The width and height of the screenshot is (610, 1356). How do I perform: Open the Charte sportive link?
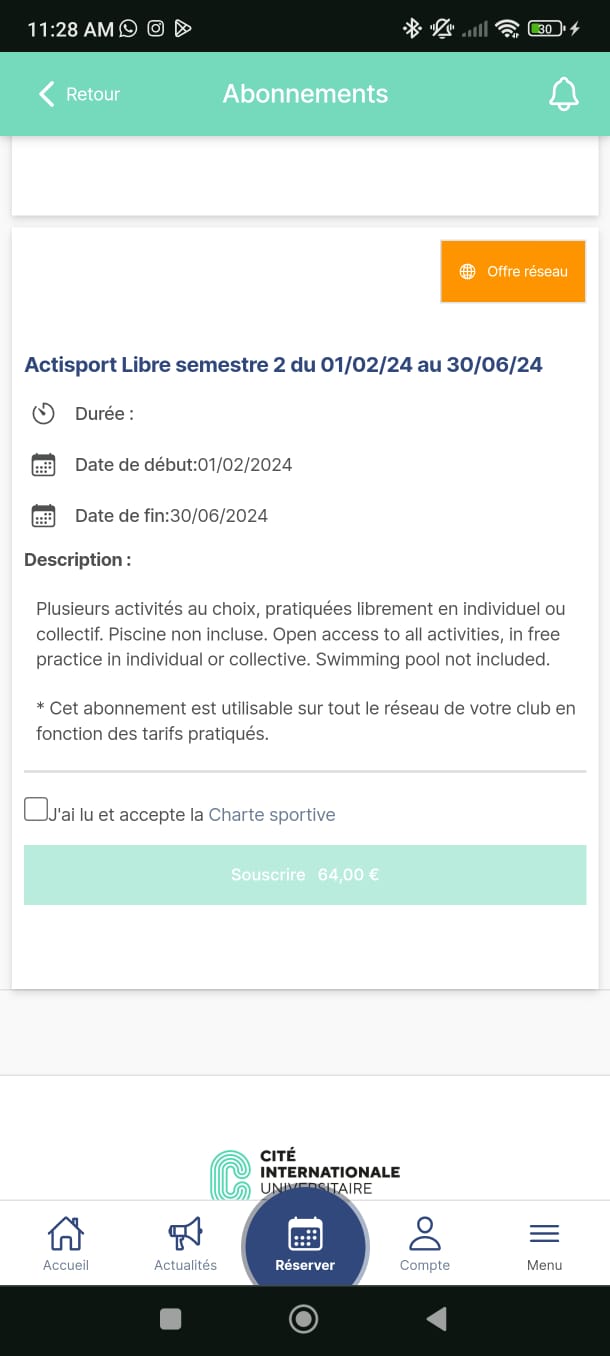tap(272, 815)
